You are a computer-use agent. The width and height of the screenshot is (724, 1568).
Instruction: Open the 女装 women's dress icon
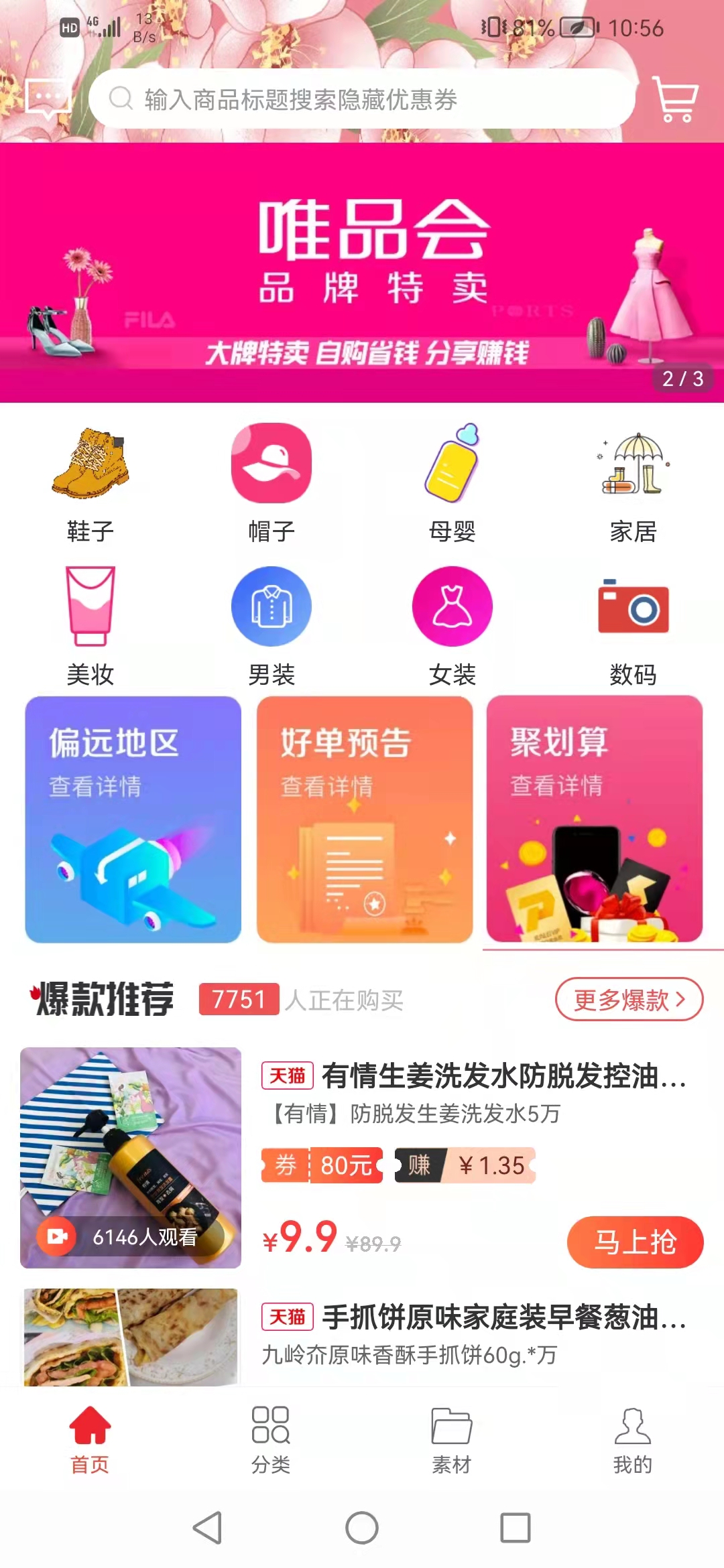point(451,606)
